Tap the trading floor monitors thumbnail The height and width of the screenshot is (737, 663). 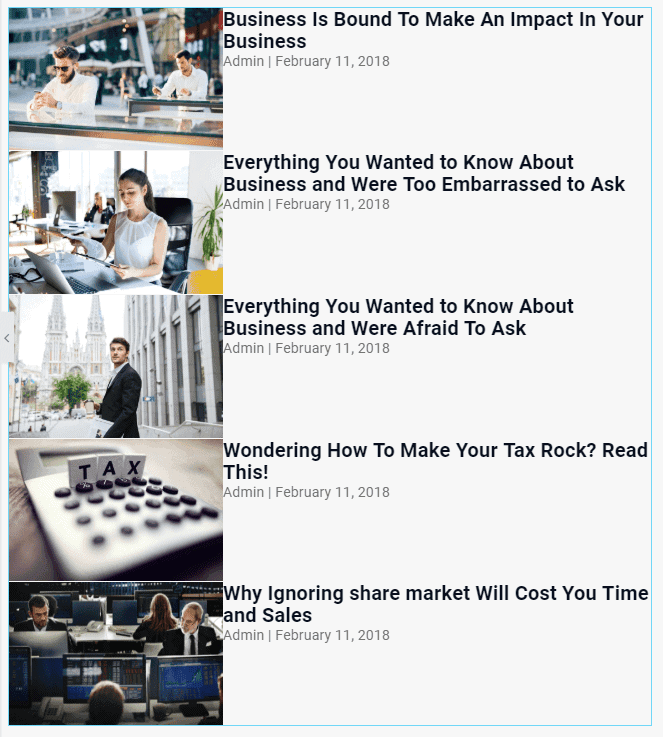(x=116, y=653)
